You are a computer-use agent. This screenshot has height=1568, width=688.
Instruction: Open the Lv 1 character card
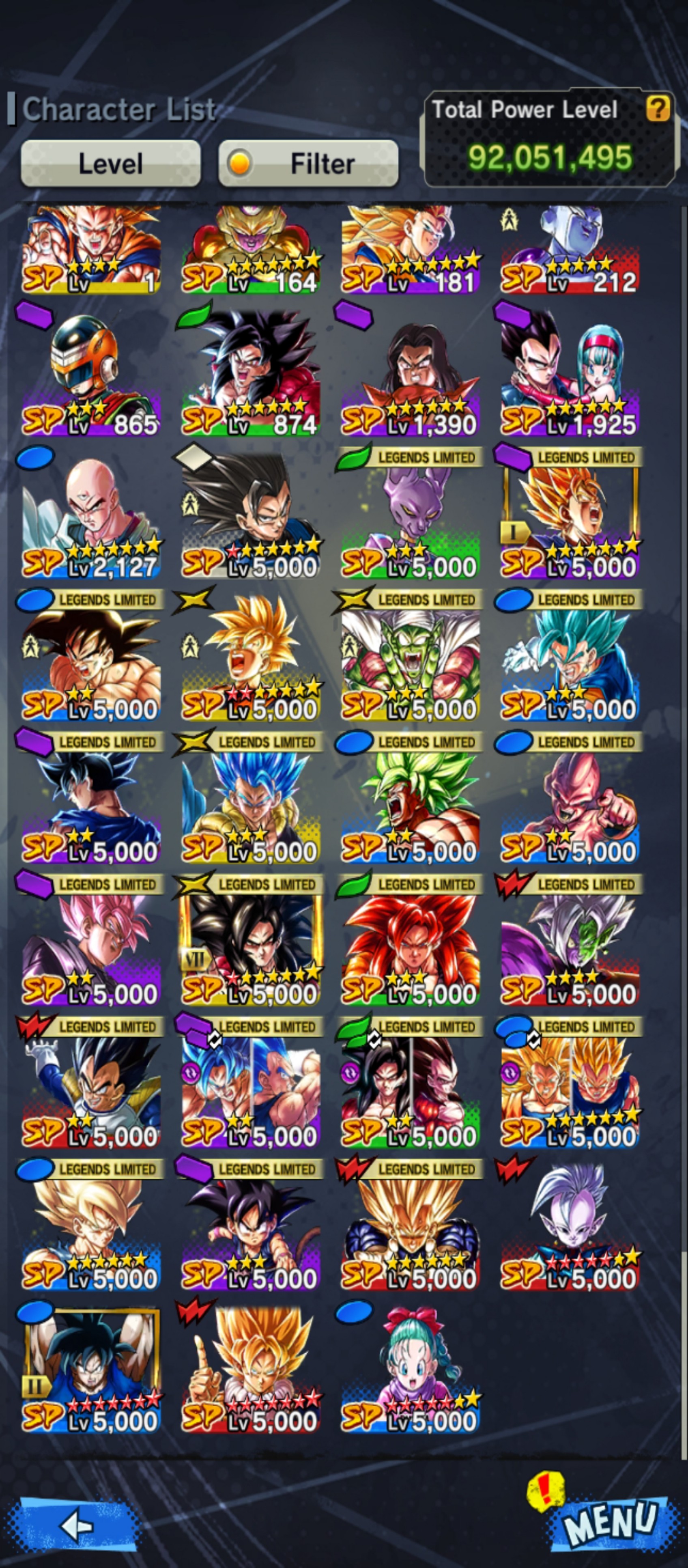coord(91,250)
